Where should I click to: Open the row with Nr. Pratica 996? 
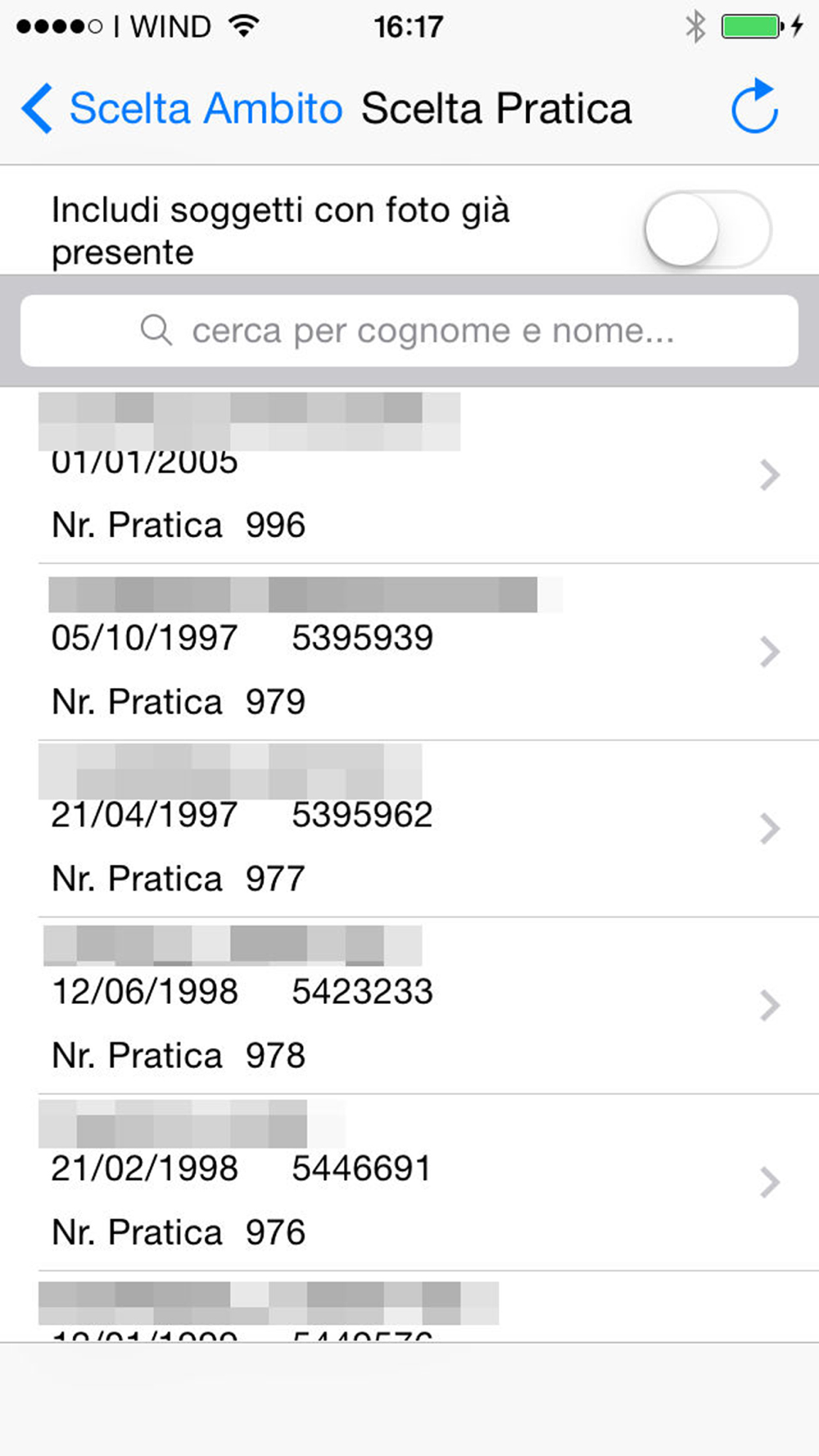coord(409,475)
